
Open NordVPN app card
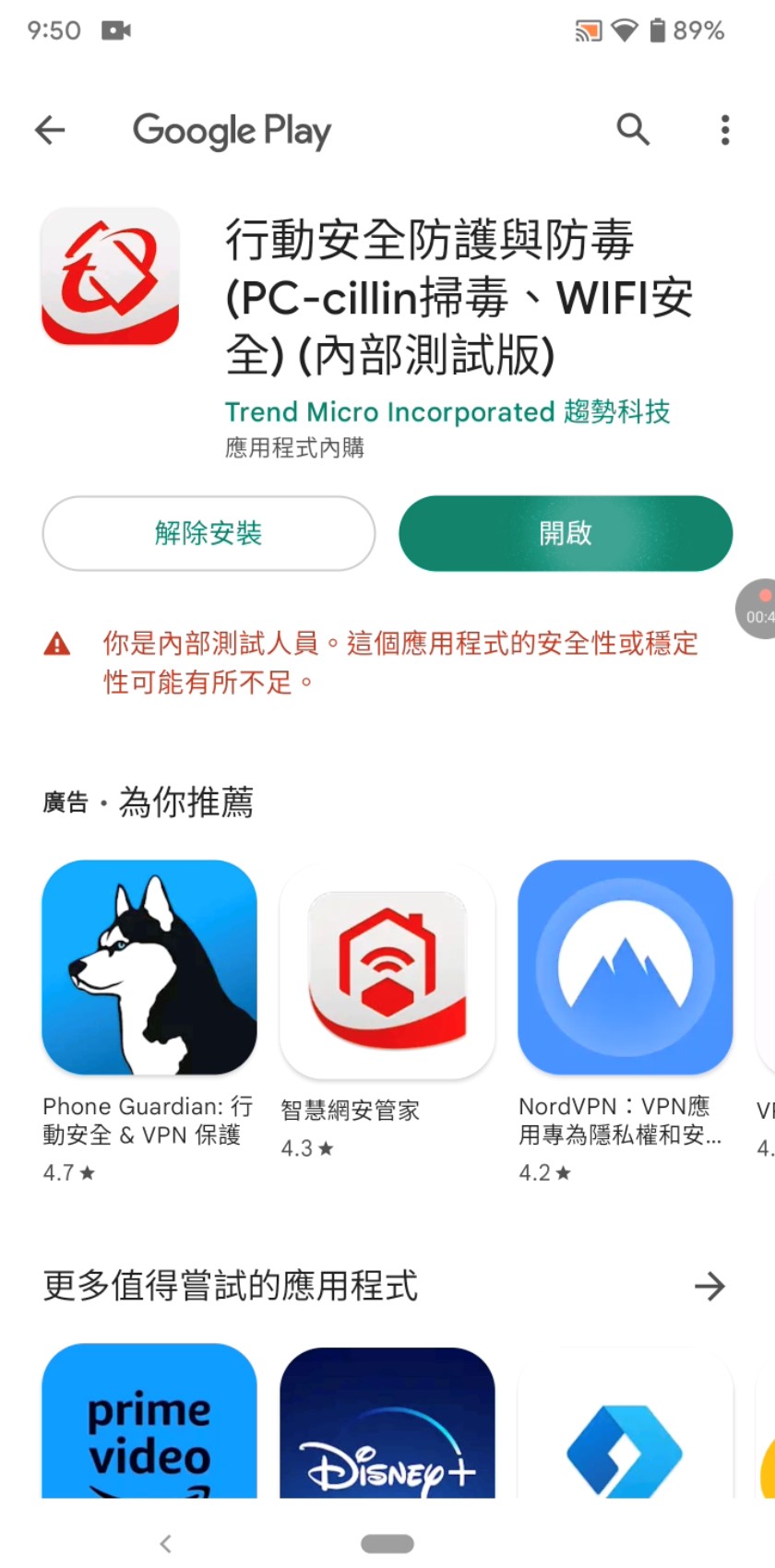(x=625, y=968)
